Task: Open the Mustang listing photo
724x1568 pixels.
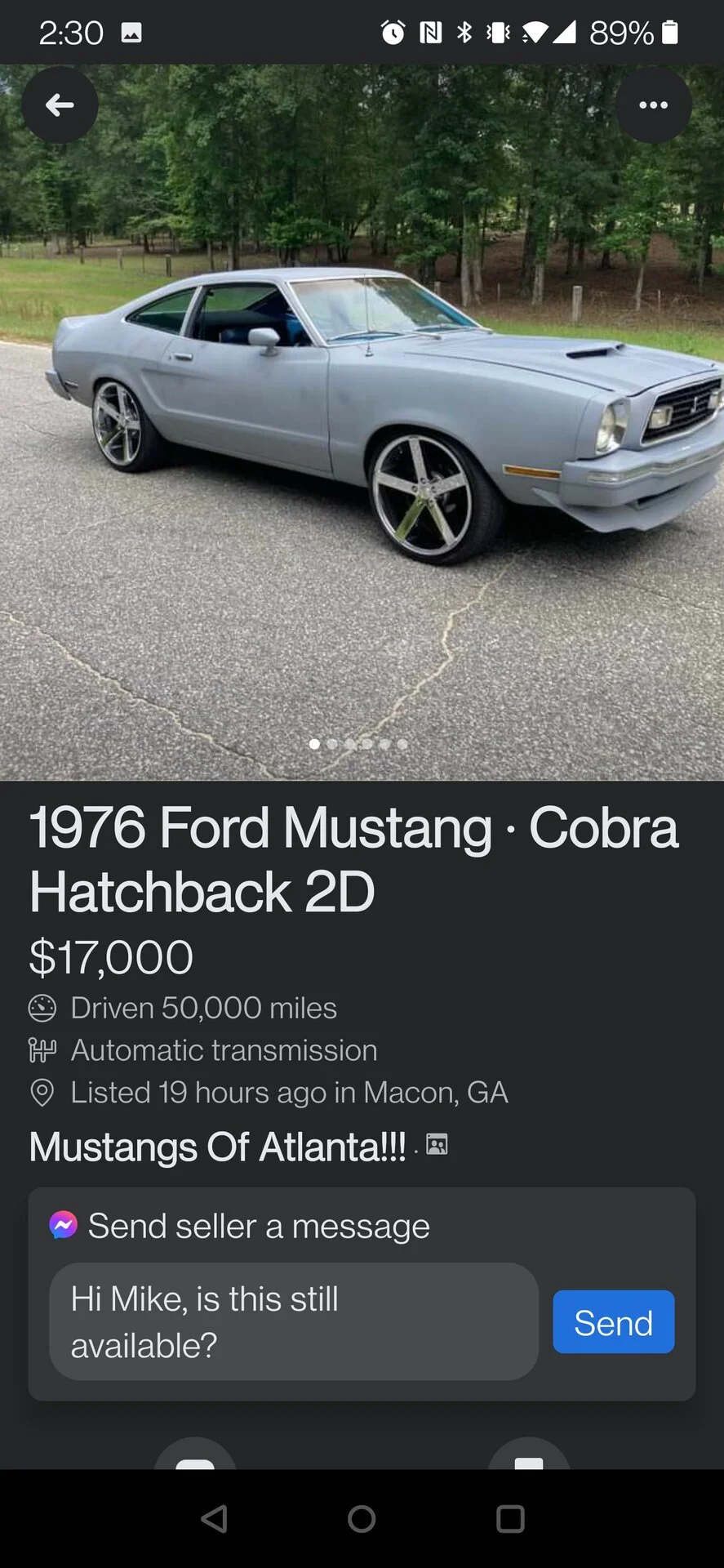Action: pos(362,422)
